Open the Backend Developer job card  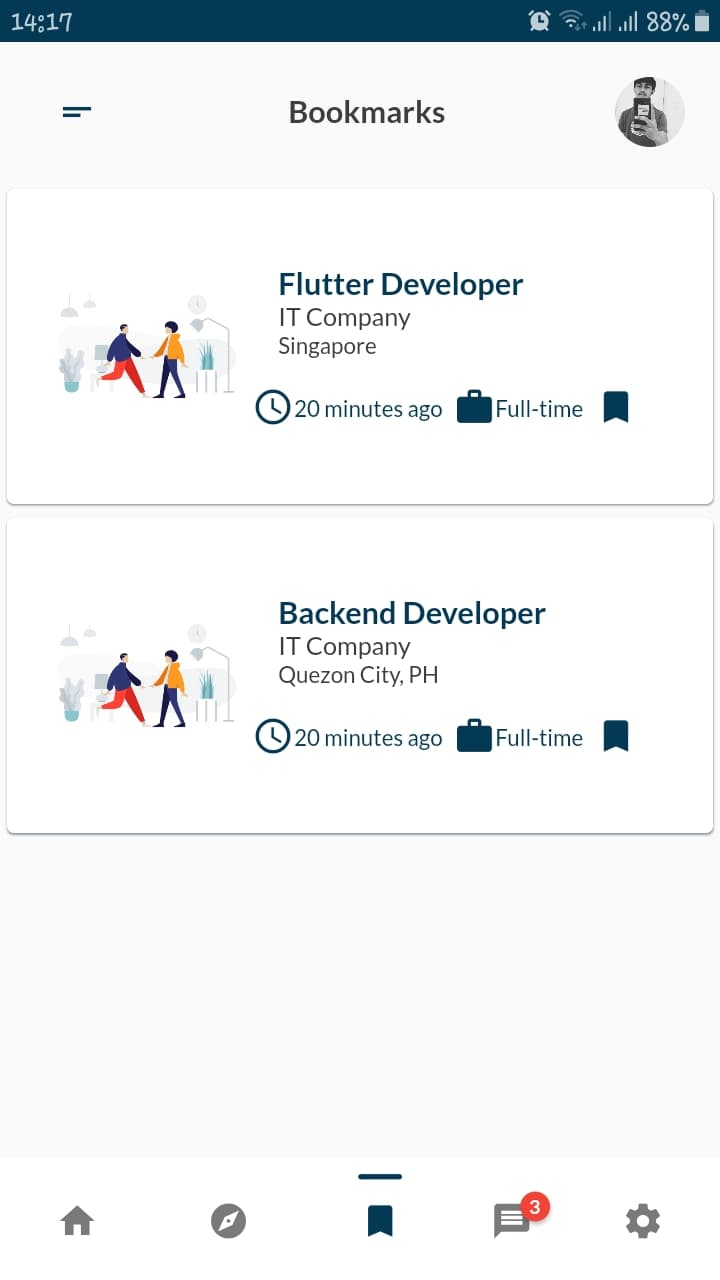(x=411, y=614)
